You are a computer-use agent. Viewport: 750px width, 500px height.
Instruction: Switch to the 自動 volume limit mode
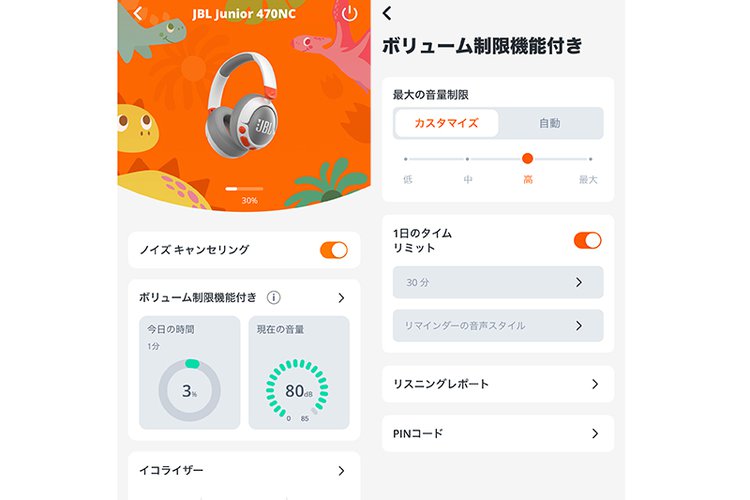point(550,123)
